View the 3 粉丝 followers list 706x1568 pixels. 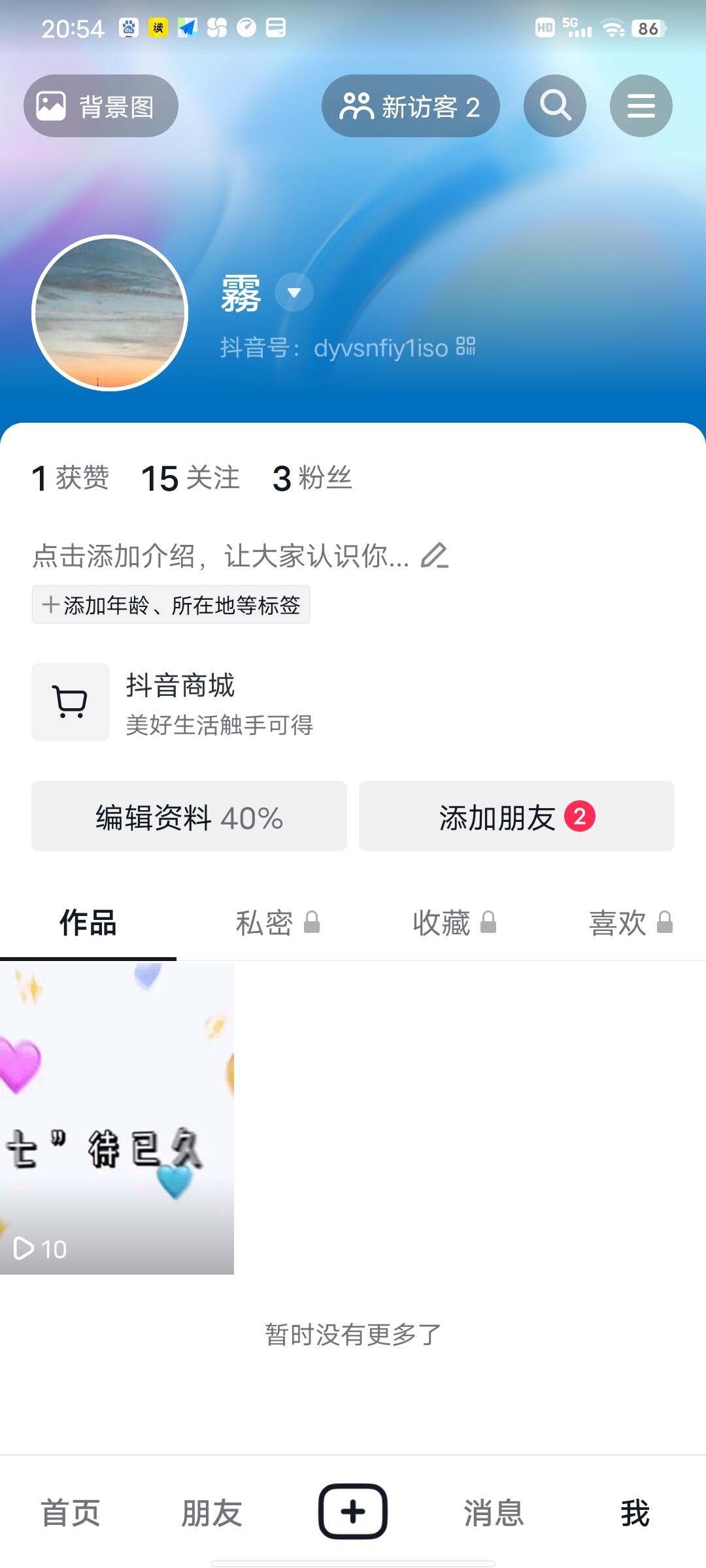click(x=312, y=478)
